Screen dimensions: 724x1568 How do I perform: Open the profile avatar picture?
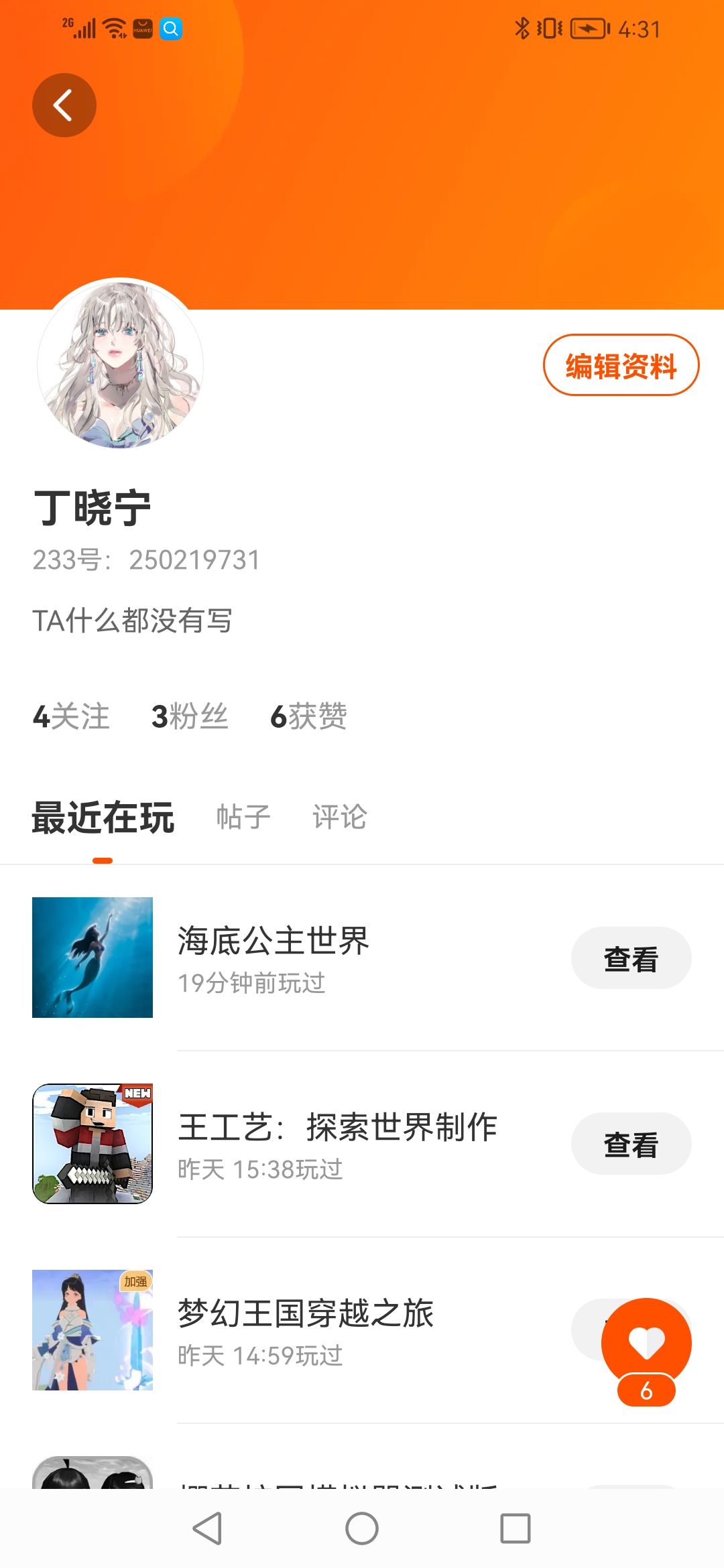(120, 364)
